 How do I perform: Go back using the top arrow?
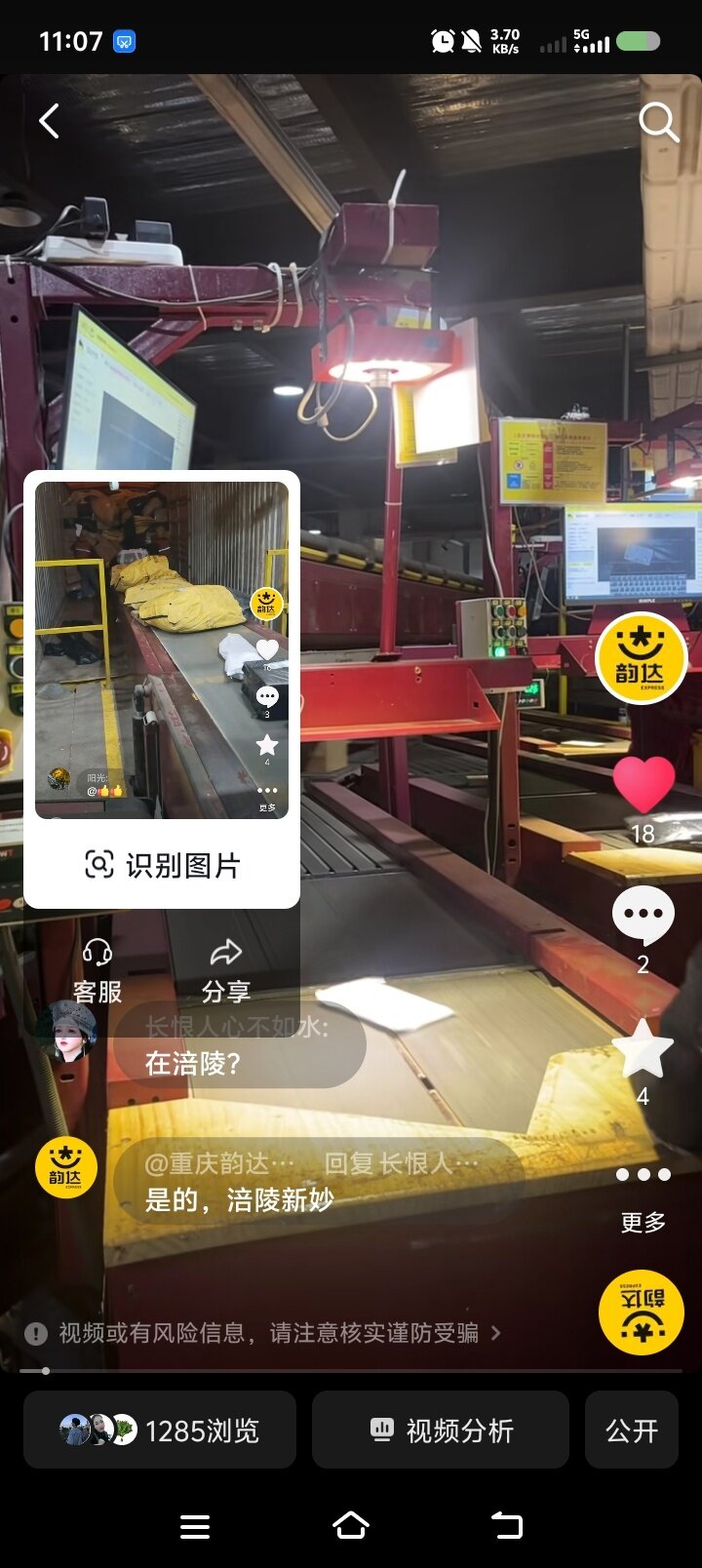point(49,122)
